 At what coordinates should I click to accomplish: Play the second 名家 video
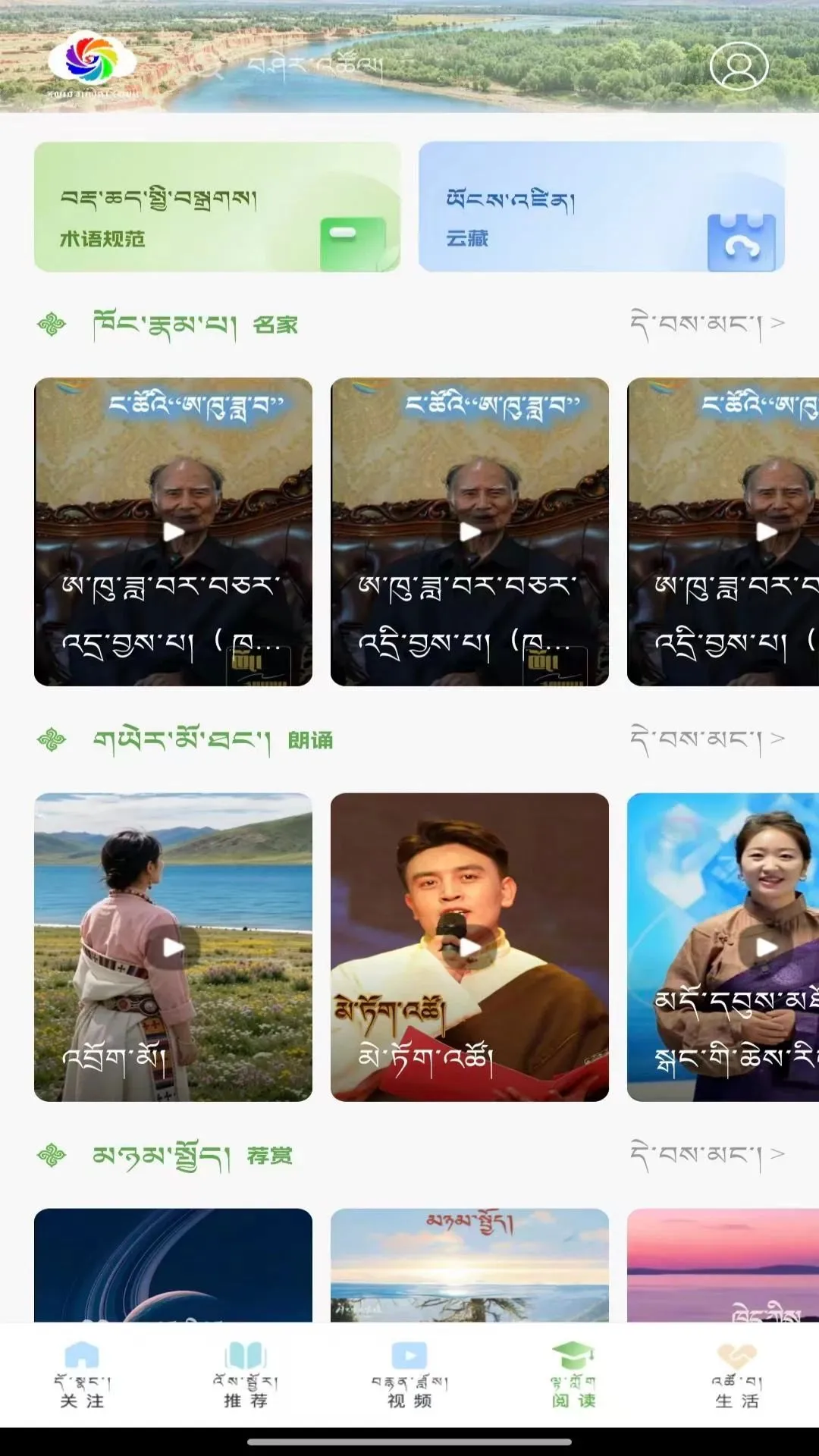click(x=469, y=532)
